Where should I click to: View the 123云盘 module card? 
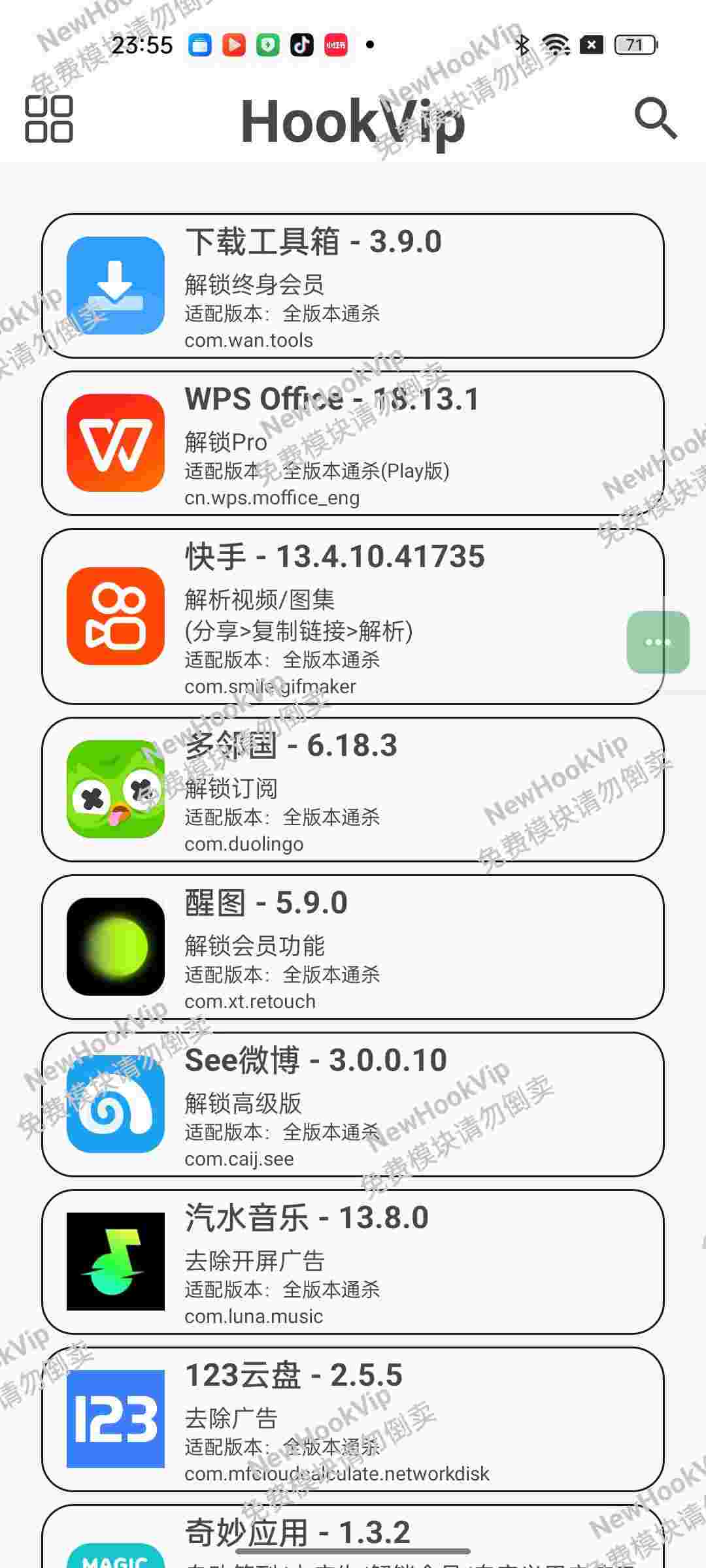[353, 1419]
